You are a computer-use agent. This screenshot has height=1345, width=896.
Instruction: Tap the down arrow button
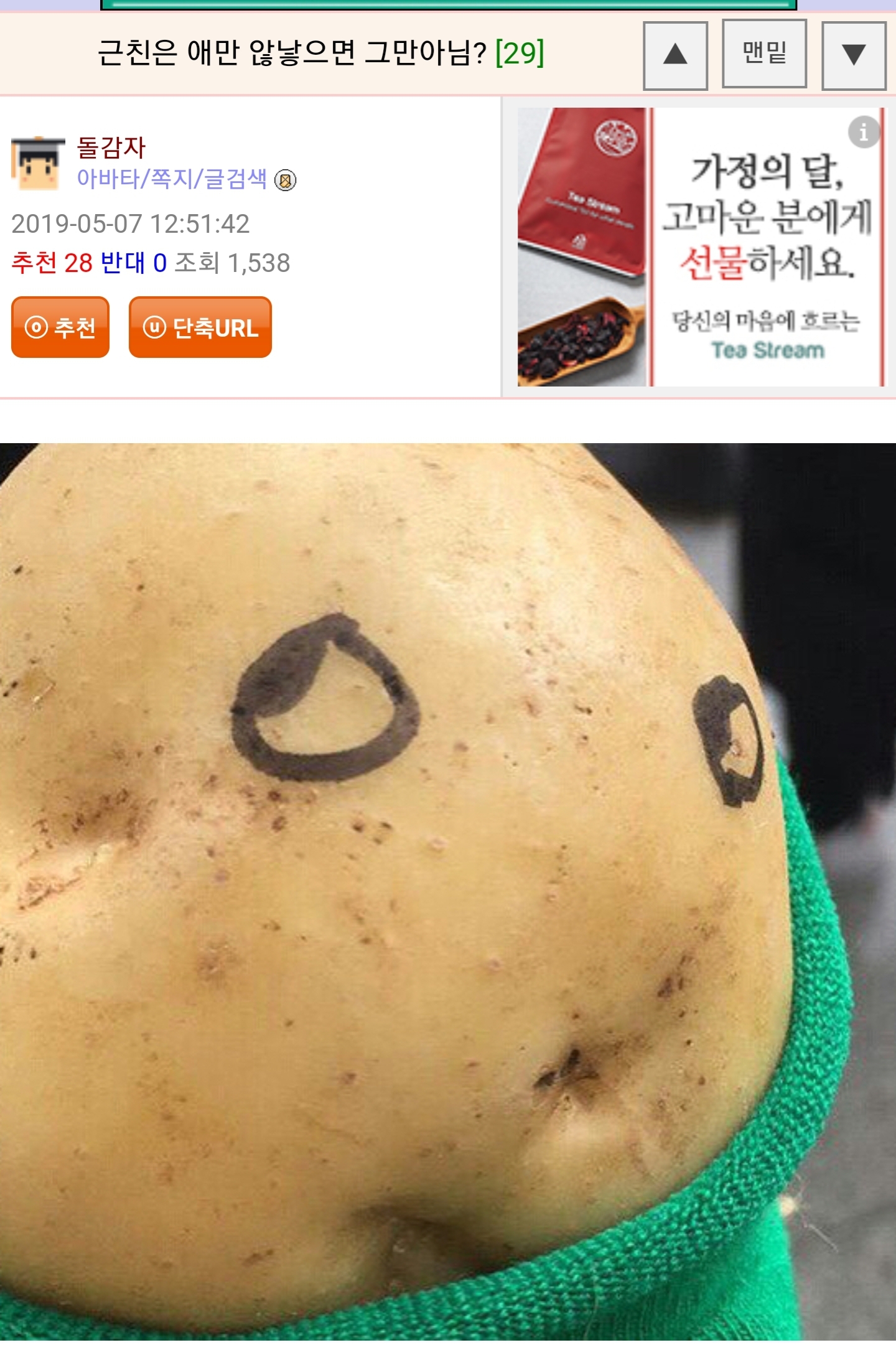point(854,55)
